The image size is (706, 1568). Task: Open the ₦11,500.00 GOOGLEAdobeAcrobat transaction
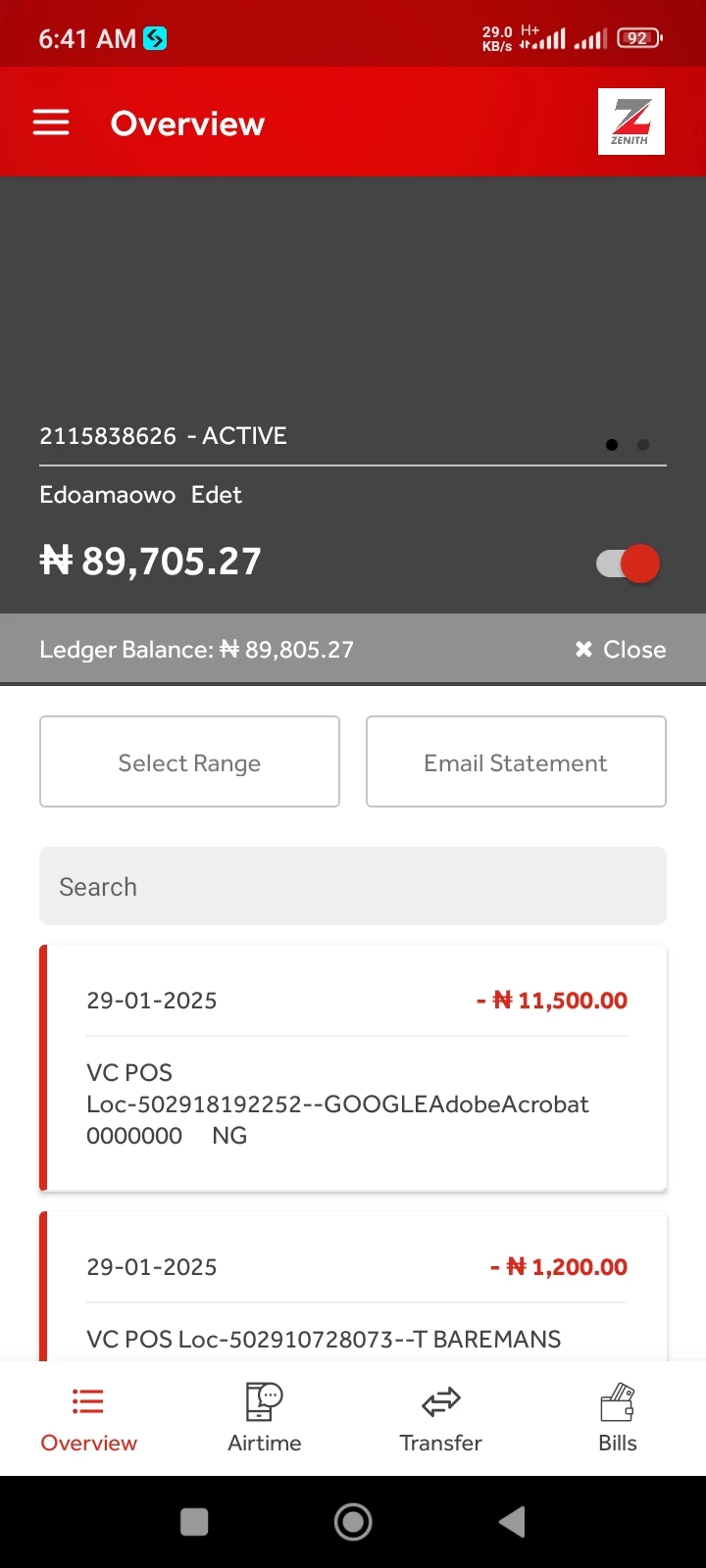click(353, 1068)
